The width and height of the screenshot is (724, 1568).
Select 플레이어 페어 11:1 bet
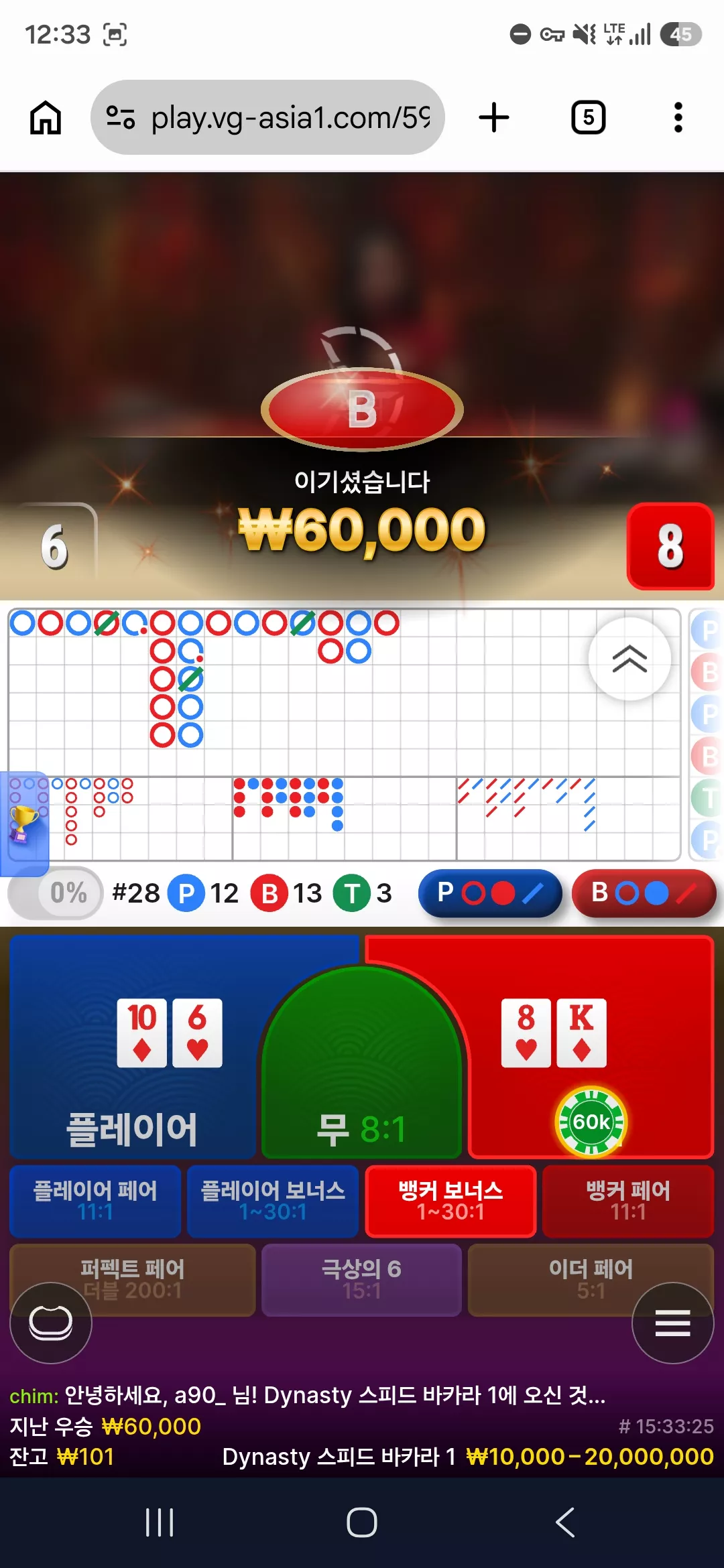click(95, 1201)
